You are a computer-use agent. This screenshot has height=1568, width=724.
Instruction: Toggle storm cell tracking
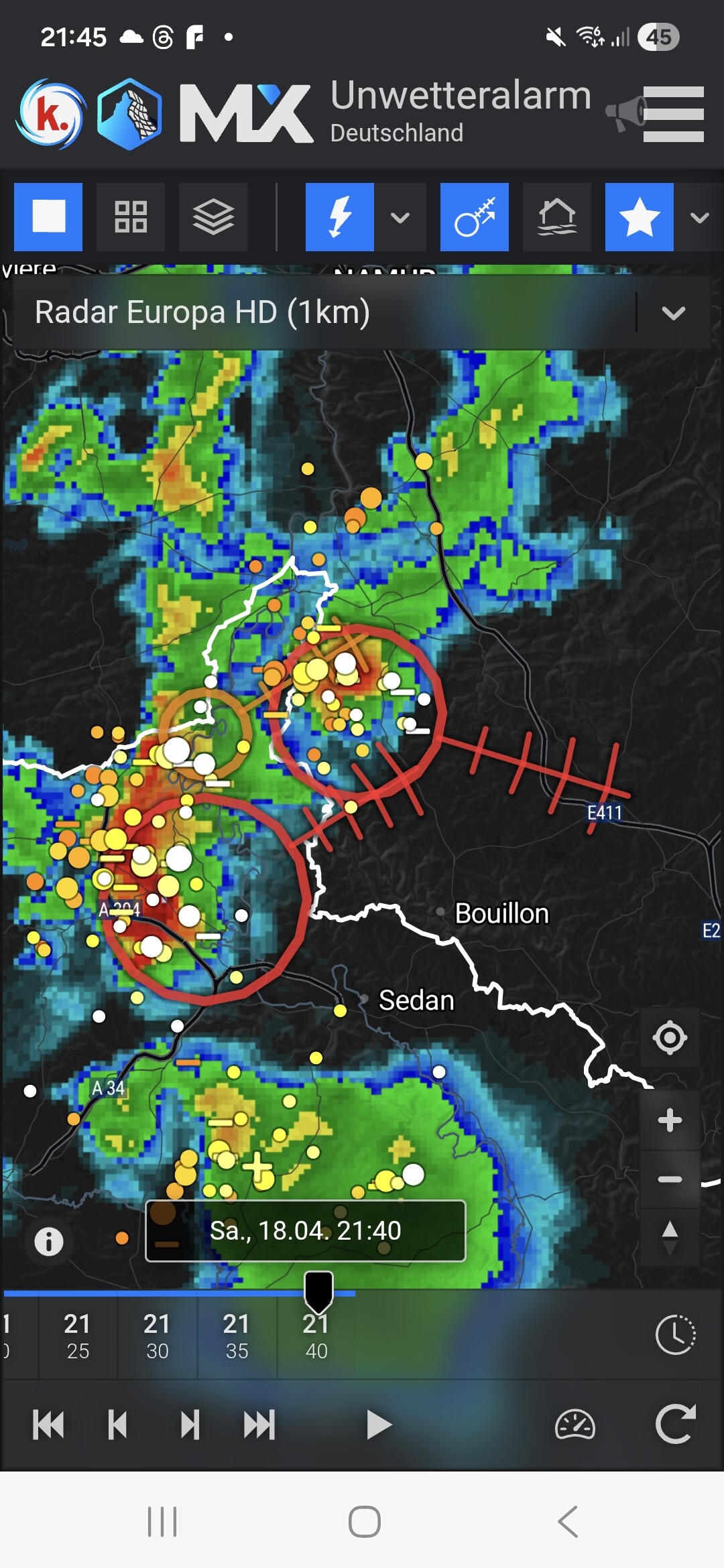pyautogui.click(x=475, y=217)
